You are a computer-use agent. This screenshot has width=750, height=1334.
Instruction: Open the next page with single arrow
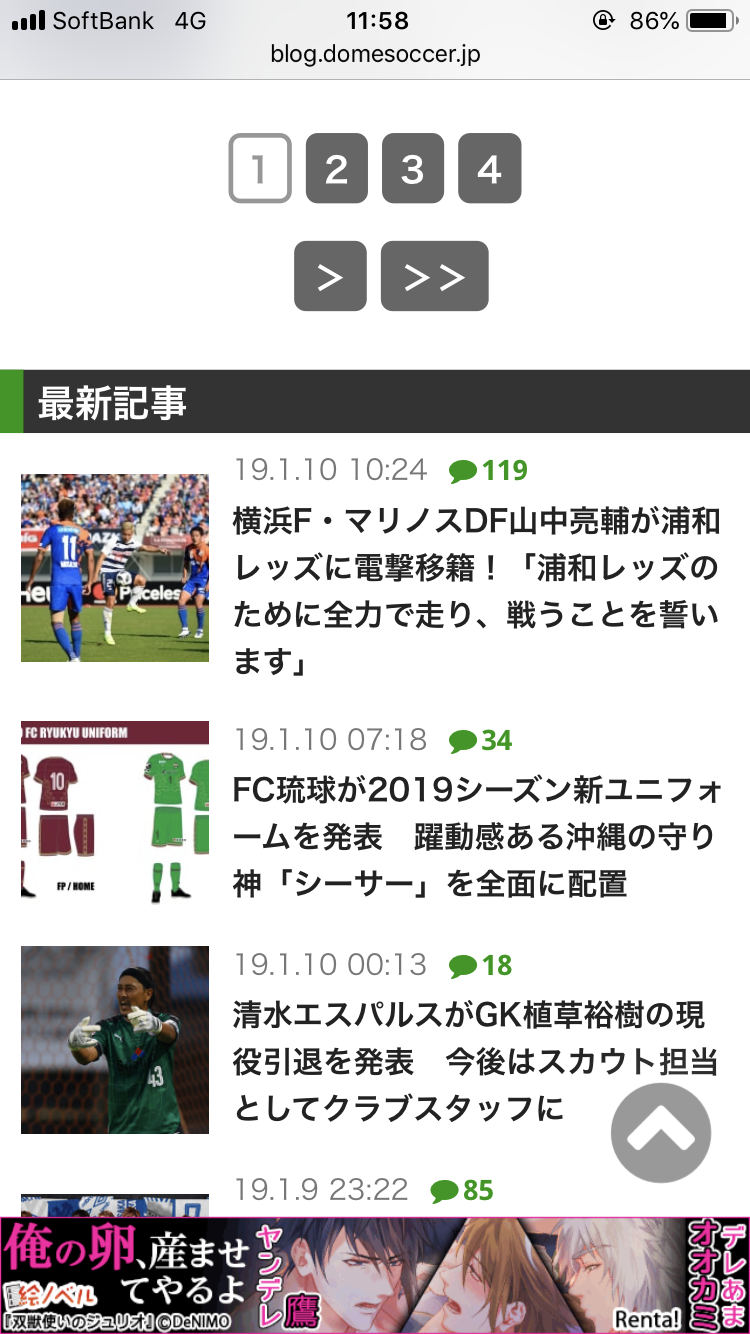click(330, 276)
